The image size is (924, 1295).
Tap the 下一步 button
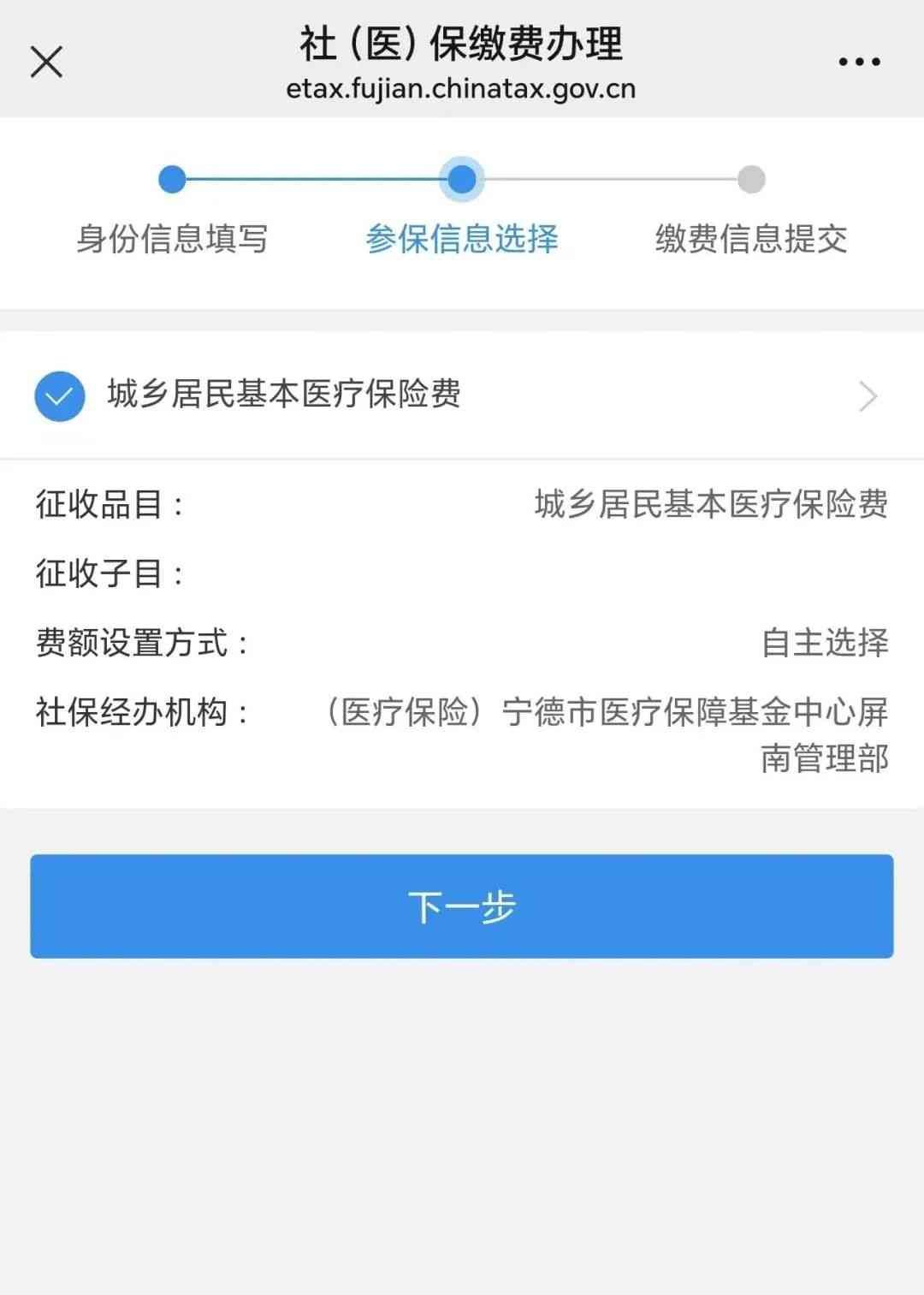pos(462,906)
